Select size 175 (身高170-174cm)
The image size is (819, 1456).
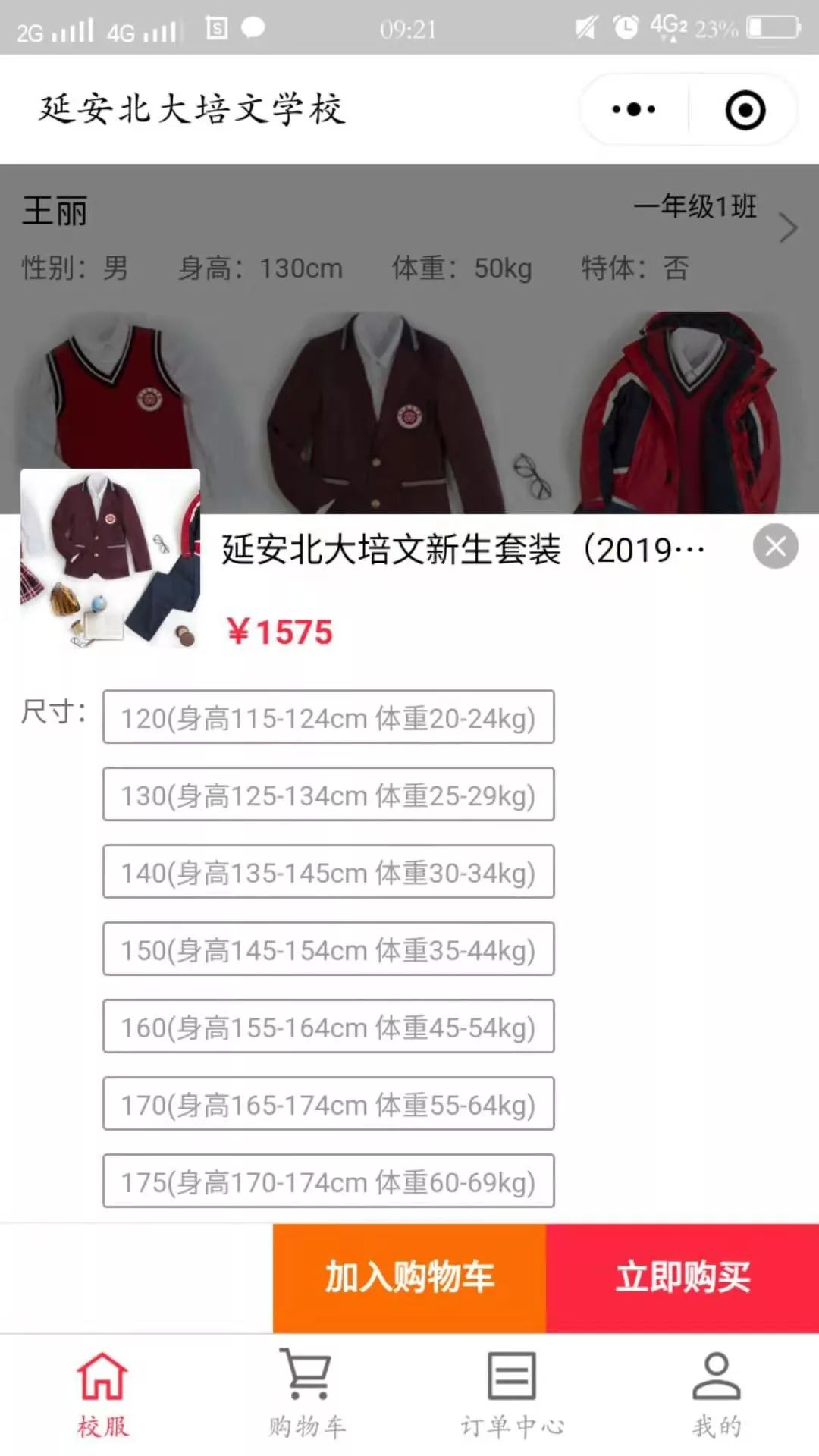(x=328, y=1181)
